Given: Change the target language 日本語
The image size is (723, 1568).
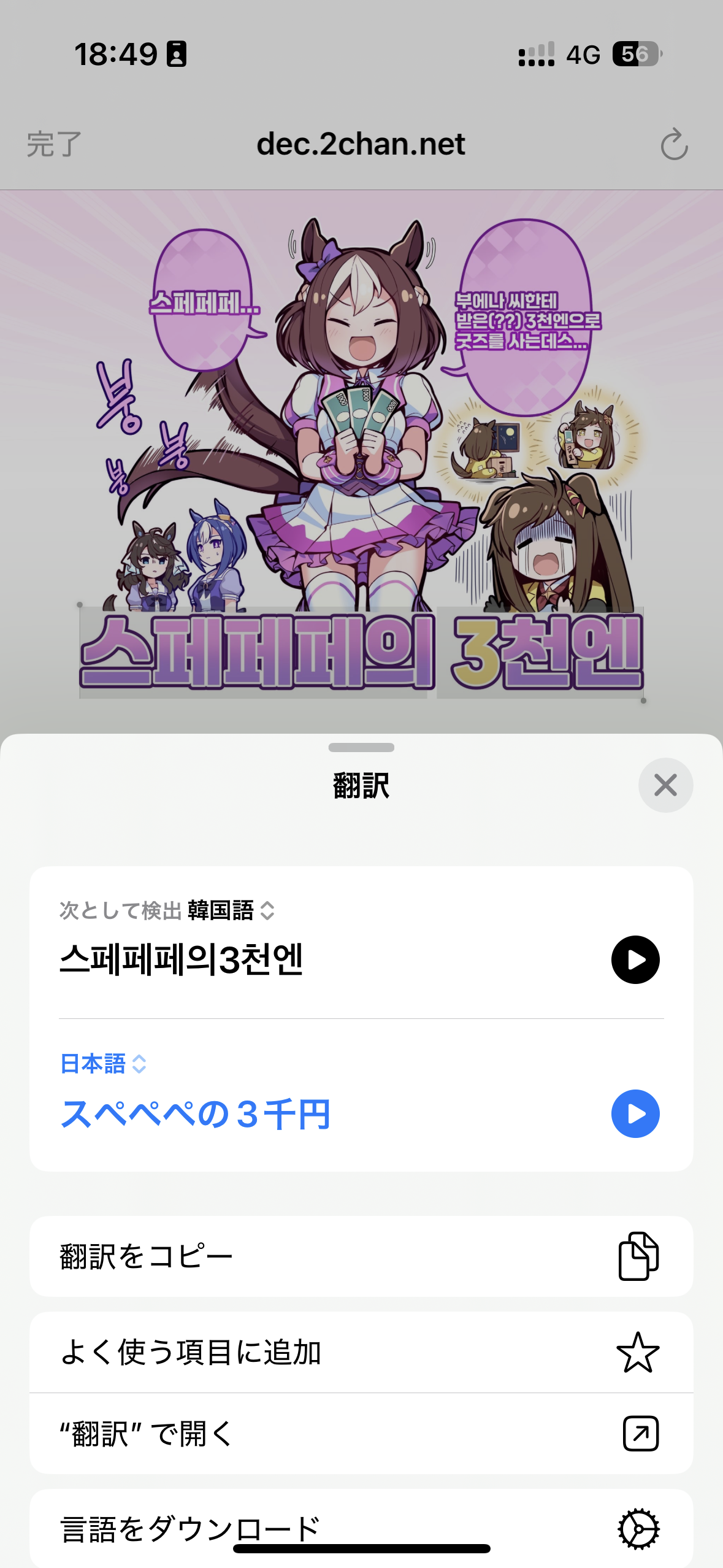Looking at the screenshot, I should 103,1064.
